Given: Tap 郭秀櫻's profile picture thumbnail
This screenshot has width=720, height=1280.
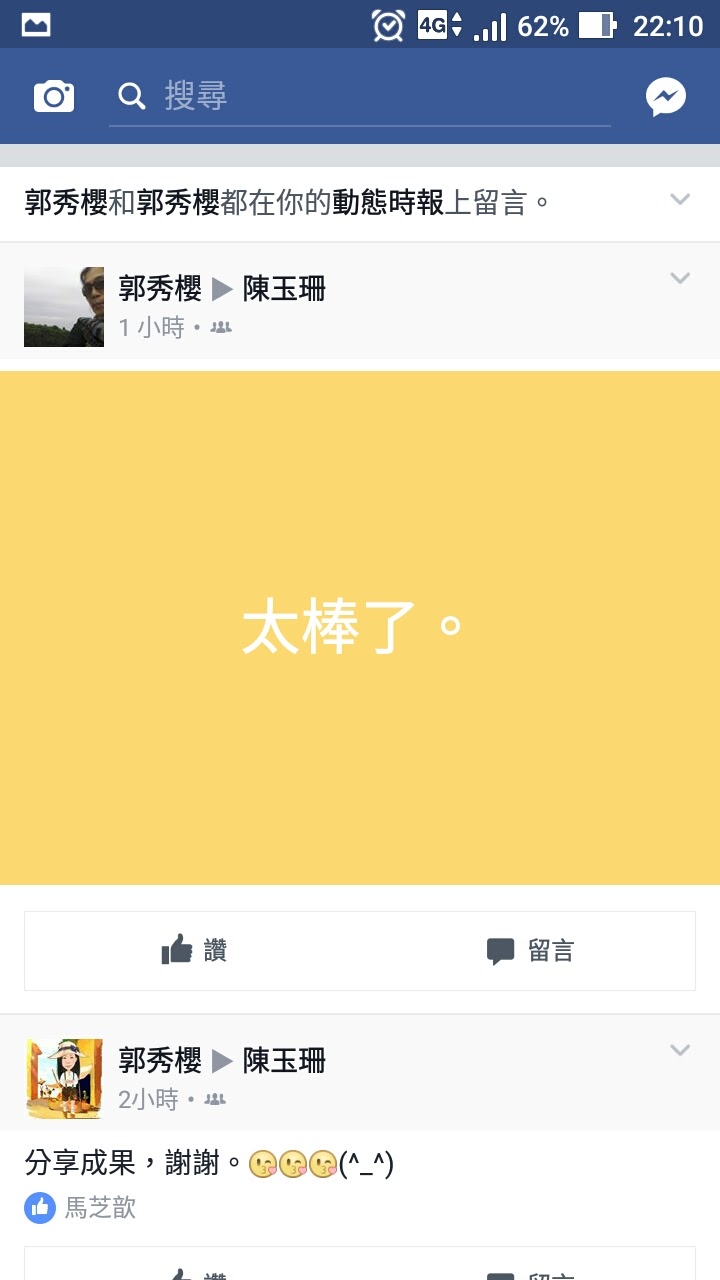Looking at the screenshot, I should click(63, 306).
